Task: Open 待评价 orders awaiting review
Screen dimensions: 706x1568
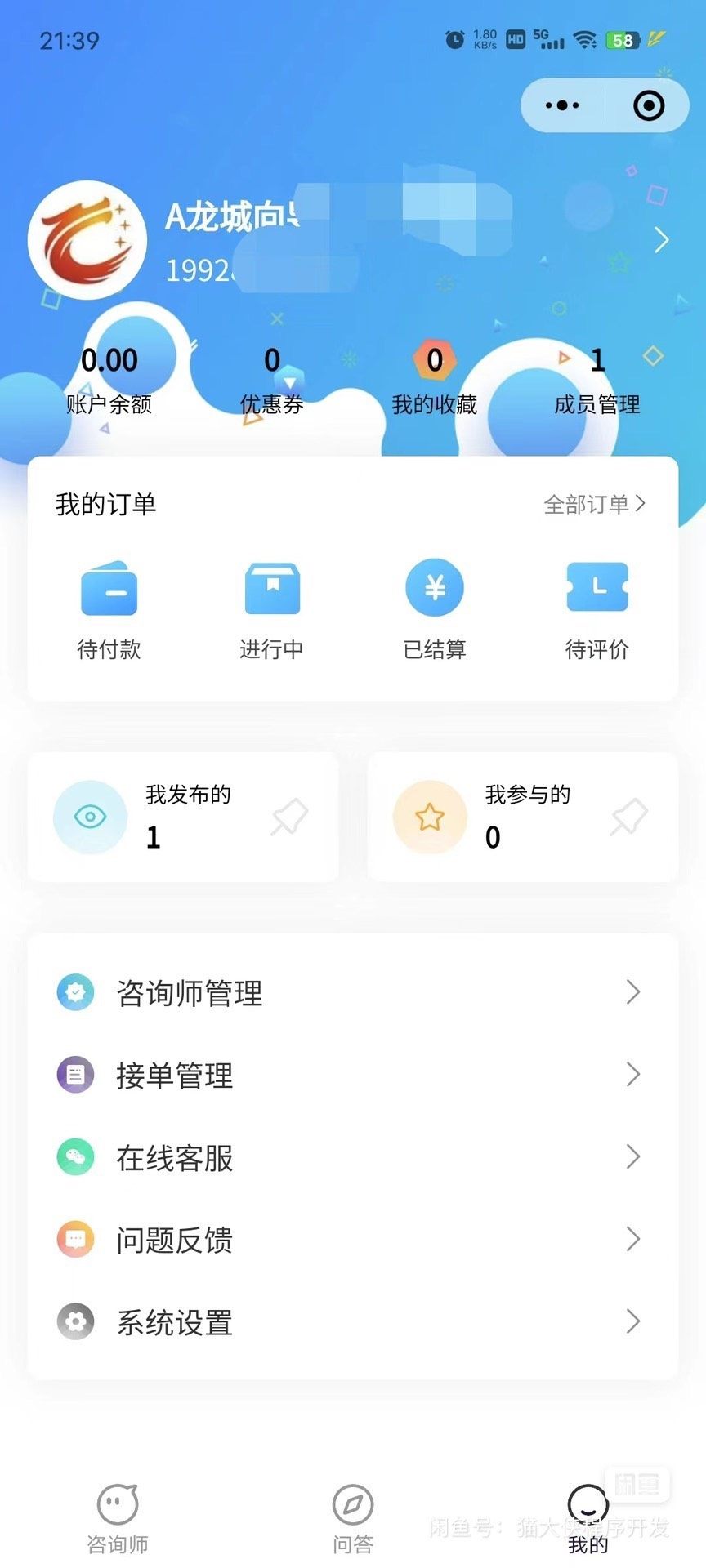Action: (x=597, y=609)
